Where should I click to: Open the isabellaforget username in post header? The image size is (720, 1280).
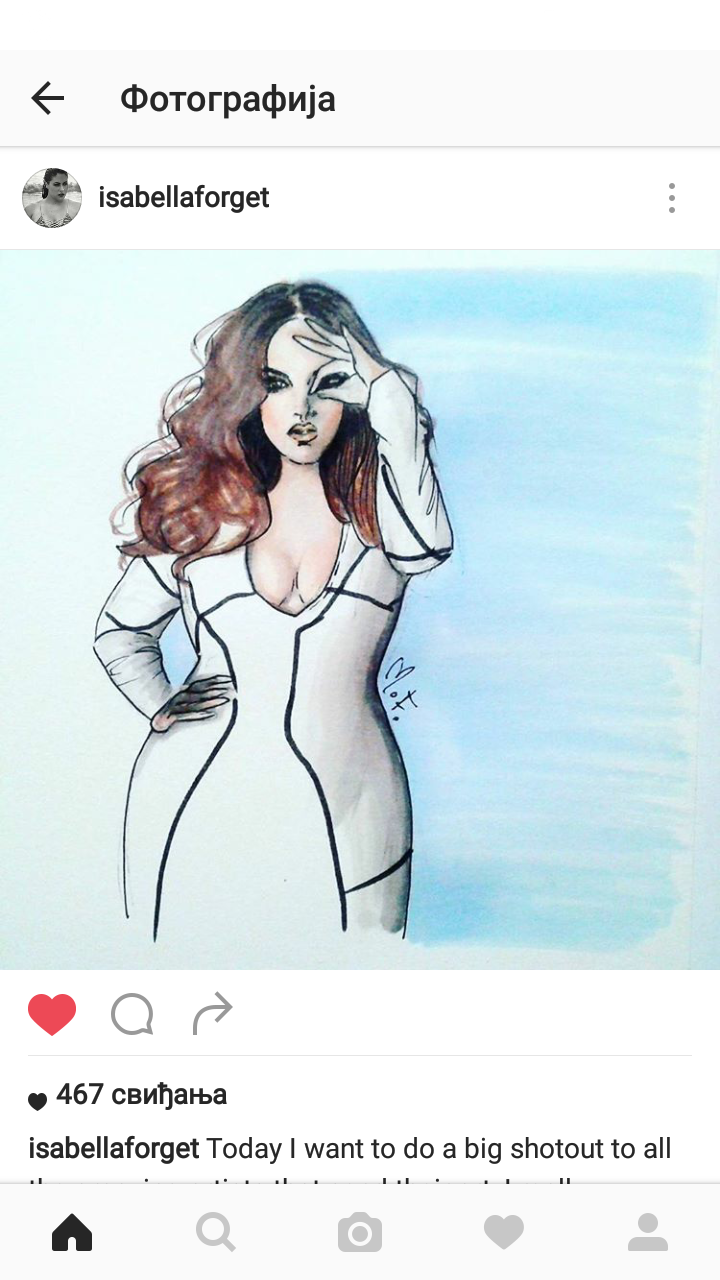pos(184,198)
